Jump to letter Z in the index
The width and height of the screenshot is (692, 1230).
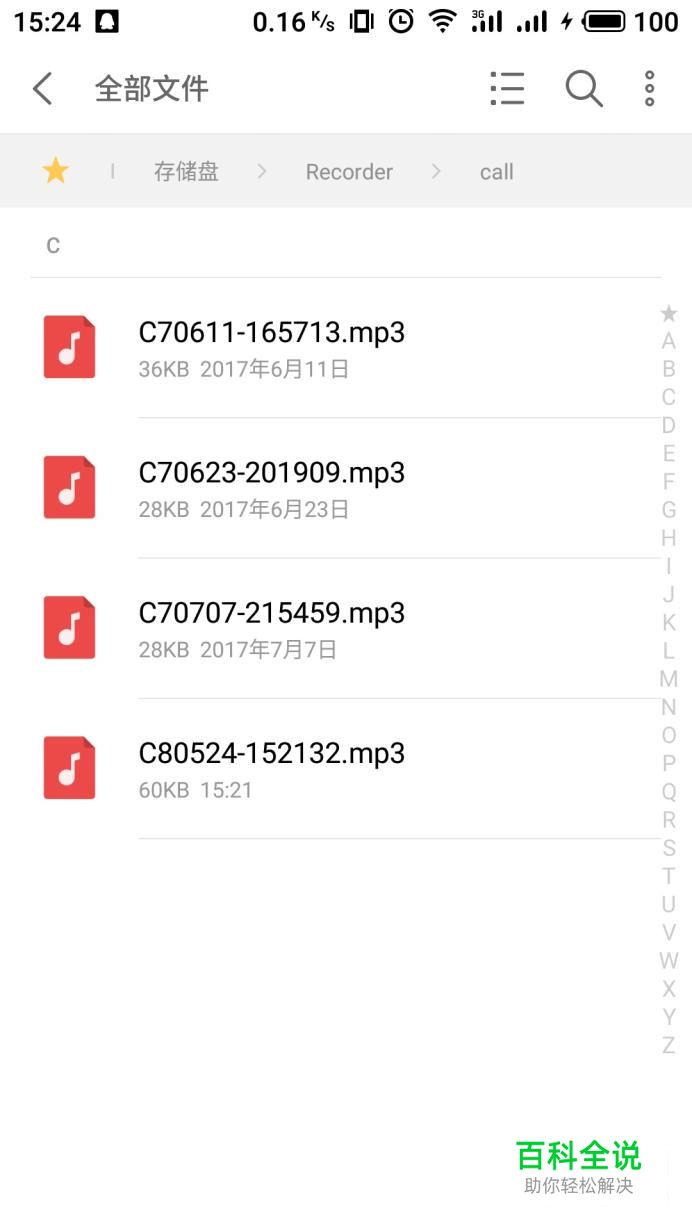click(x=668, y=1046)
